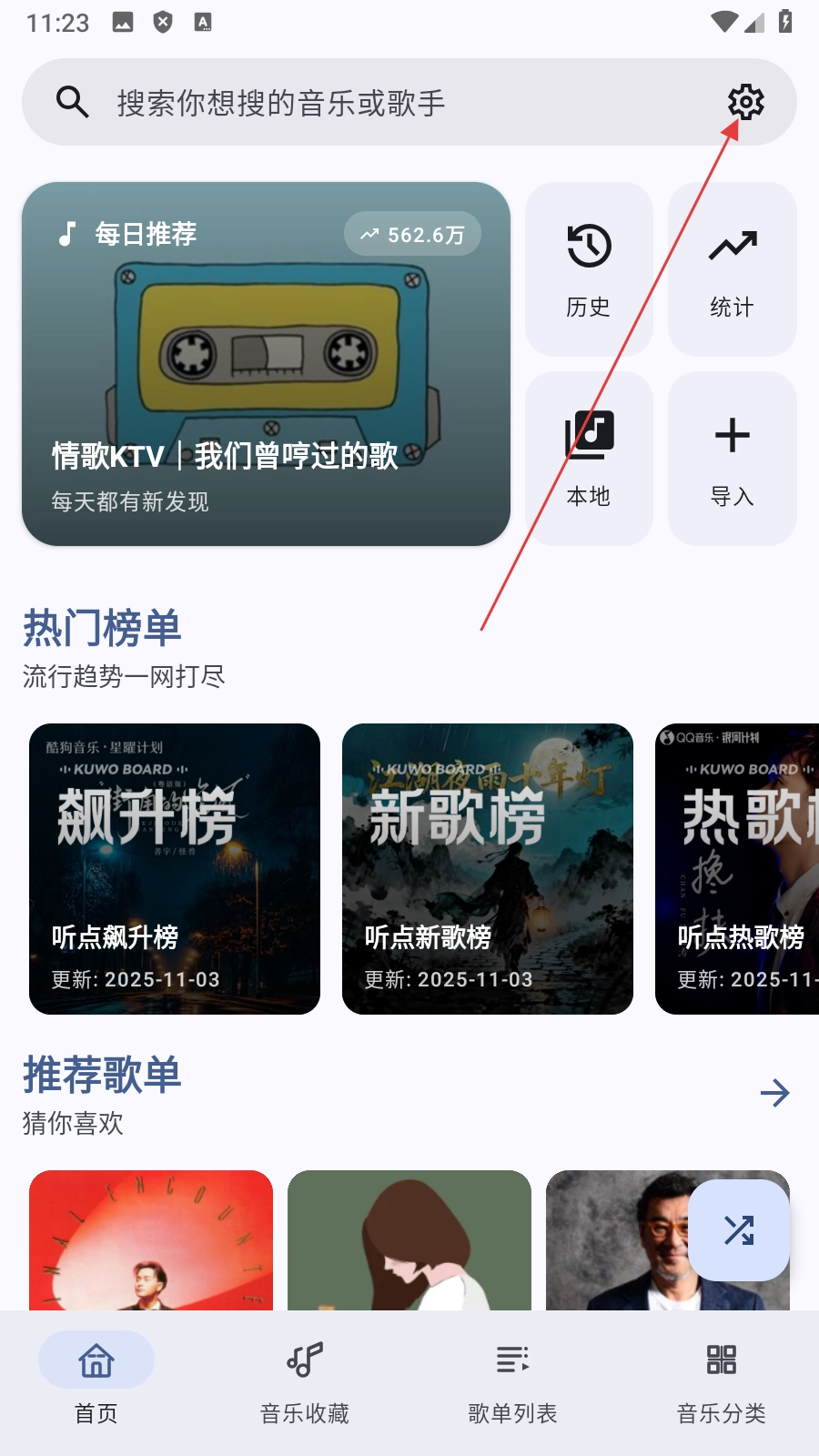Expand 推荐歌单 with the arrow

click(774, 1092)
